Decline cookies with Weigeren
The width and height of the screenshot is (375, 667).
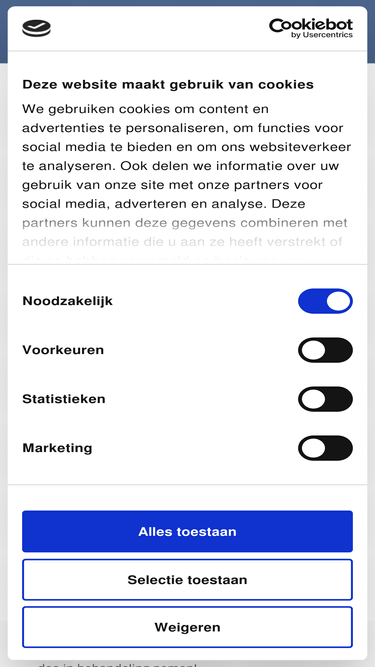point(188,627)
